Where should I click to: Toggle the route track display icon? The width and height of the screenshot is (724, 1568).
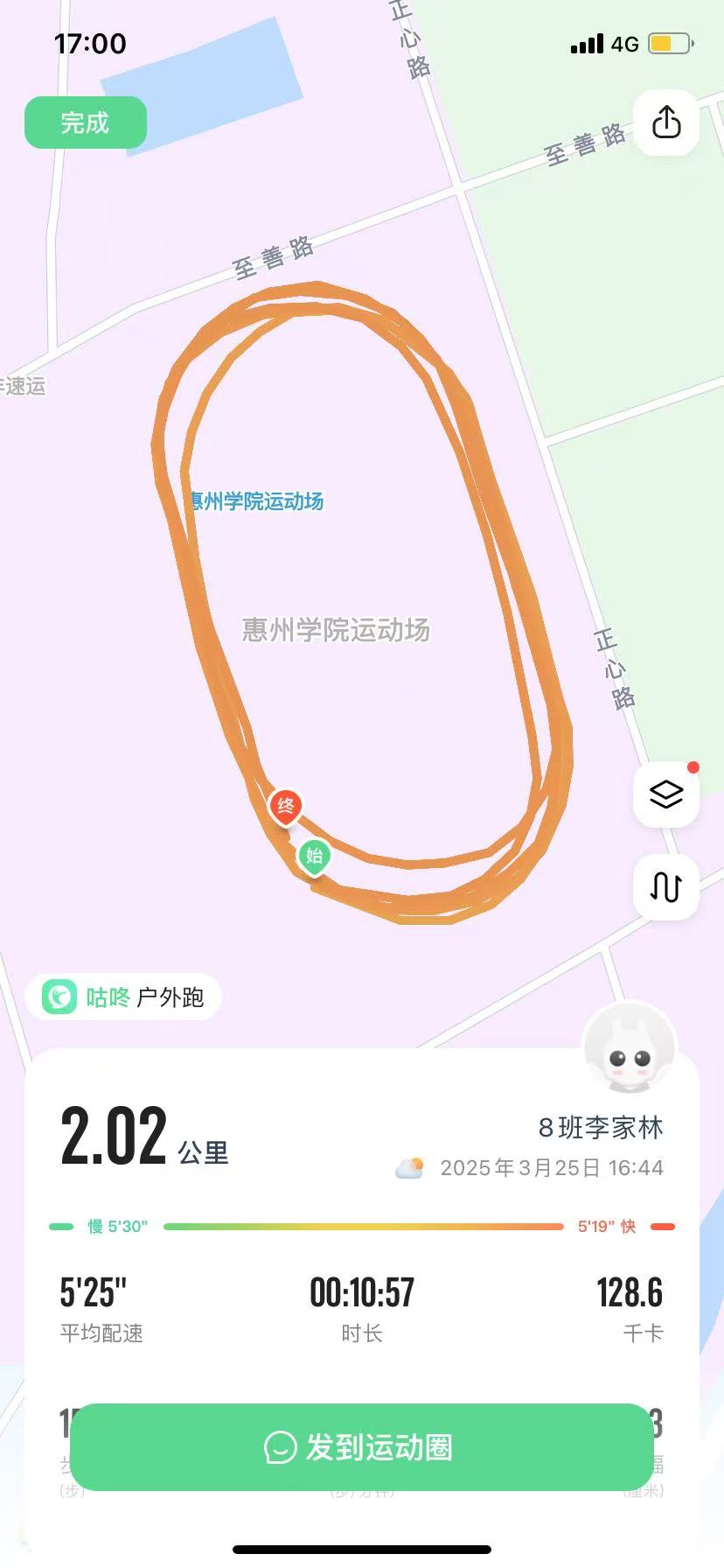666,886
